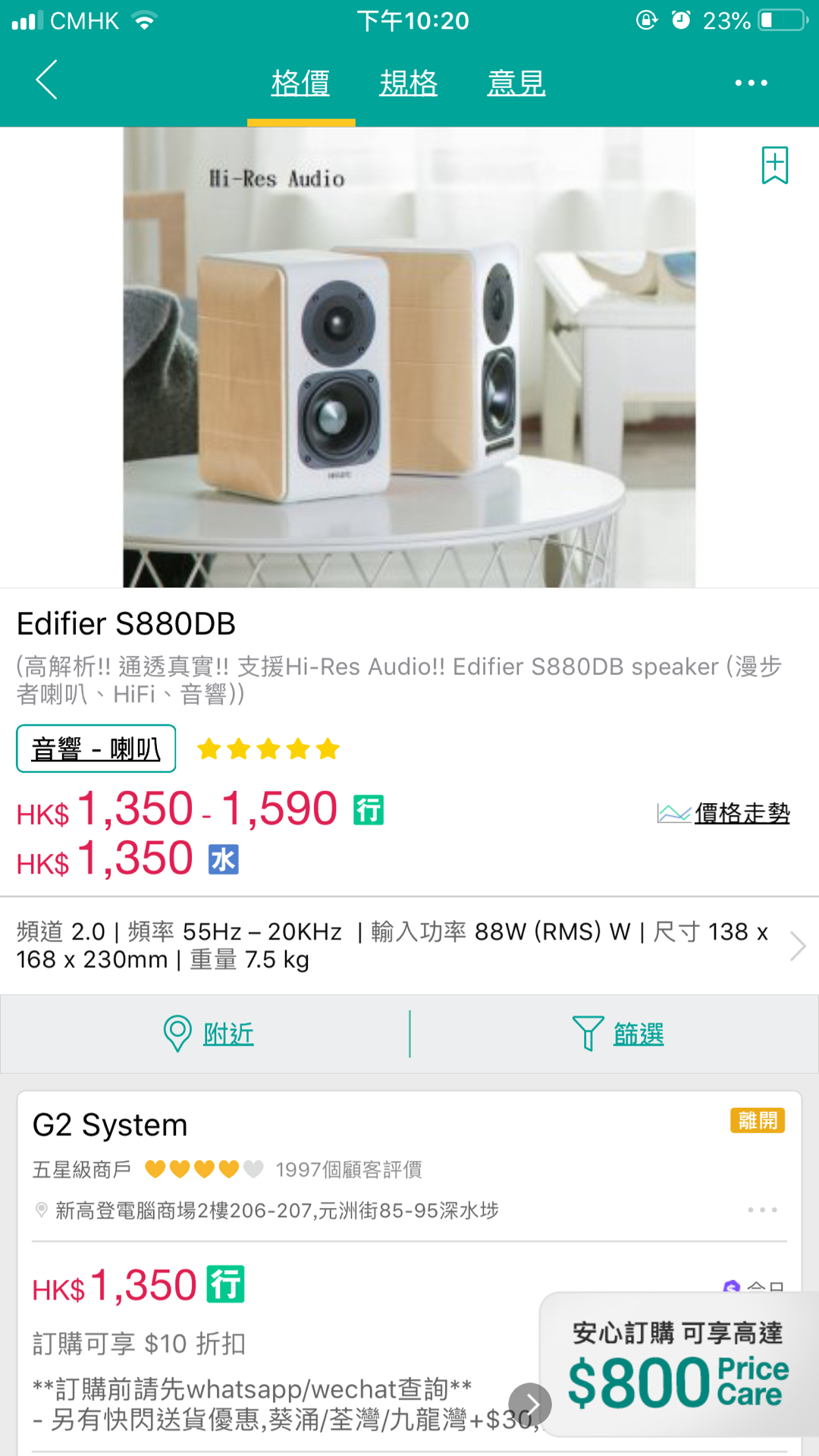Viewport: 819px width, 1456px height.
Task: Switch to the 意見 tab
Action: [516, 83]
